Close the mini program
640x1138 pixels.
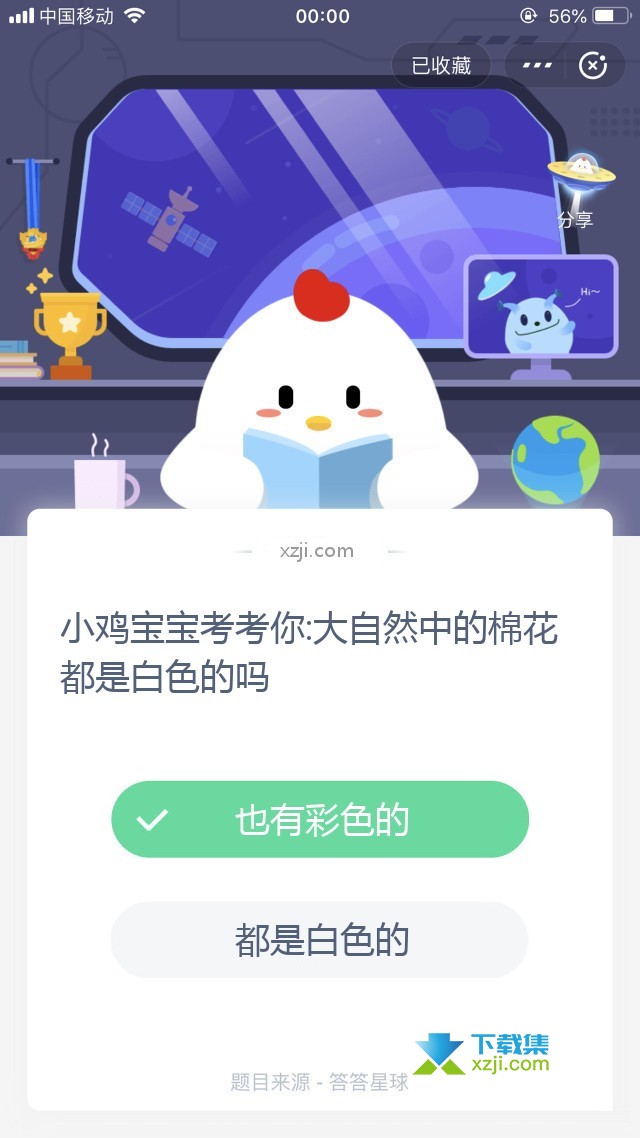[593, 66]
